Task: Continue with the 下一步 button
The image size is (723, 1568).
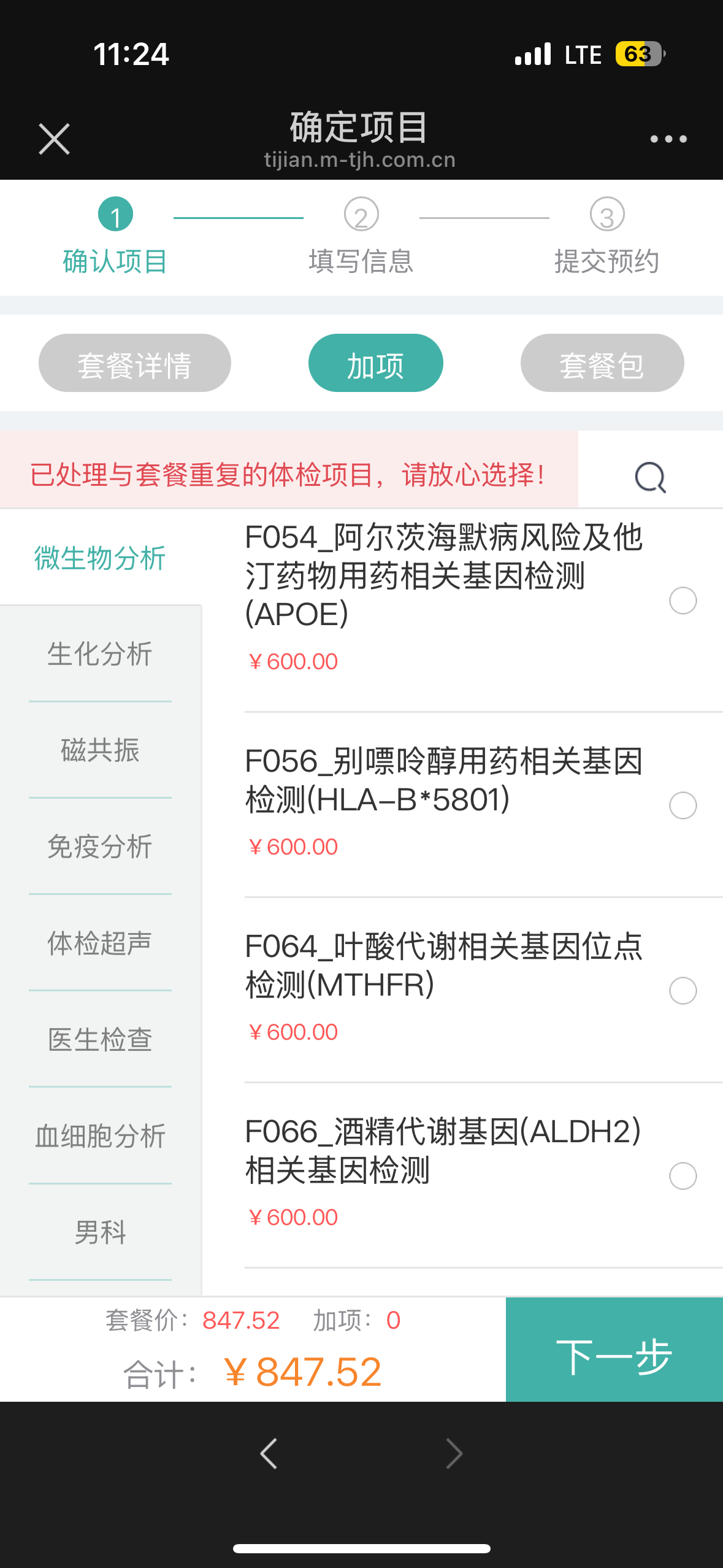Action: click(614, 1350)
